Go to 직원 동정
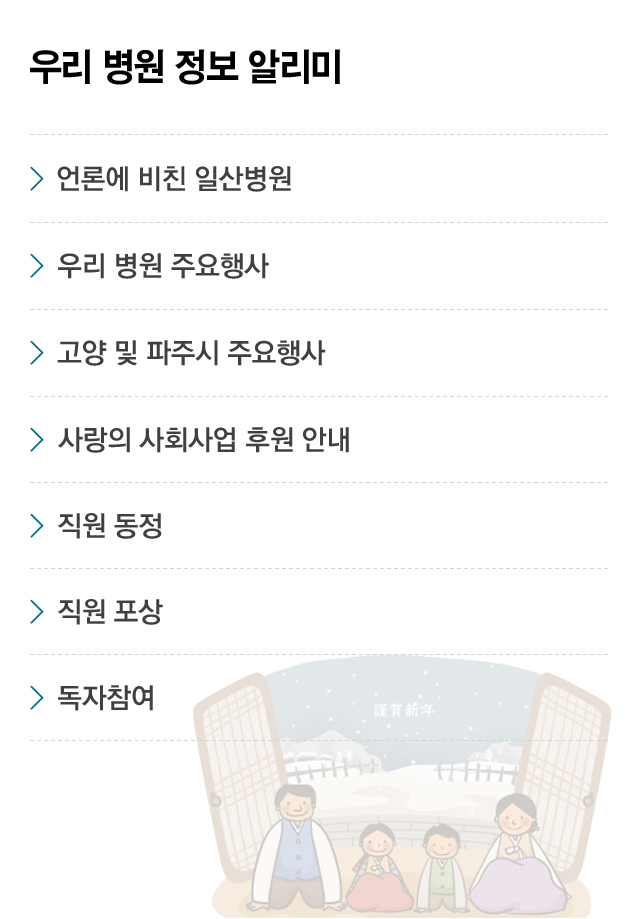The image size is (640, 919). (x=110, y=526)
